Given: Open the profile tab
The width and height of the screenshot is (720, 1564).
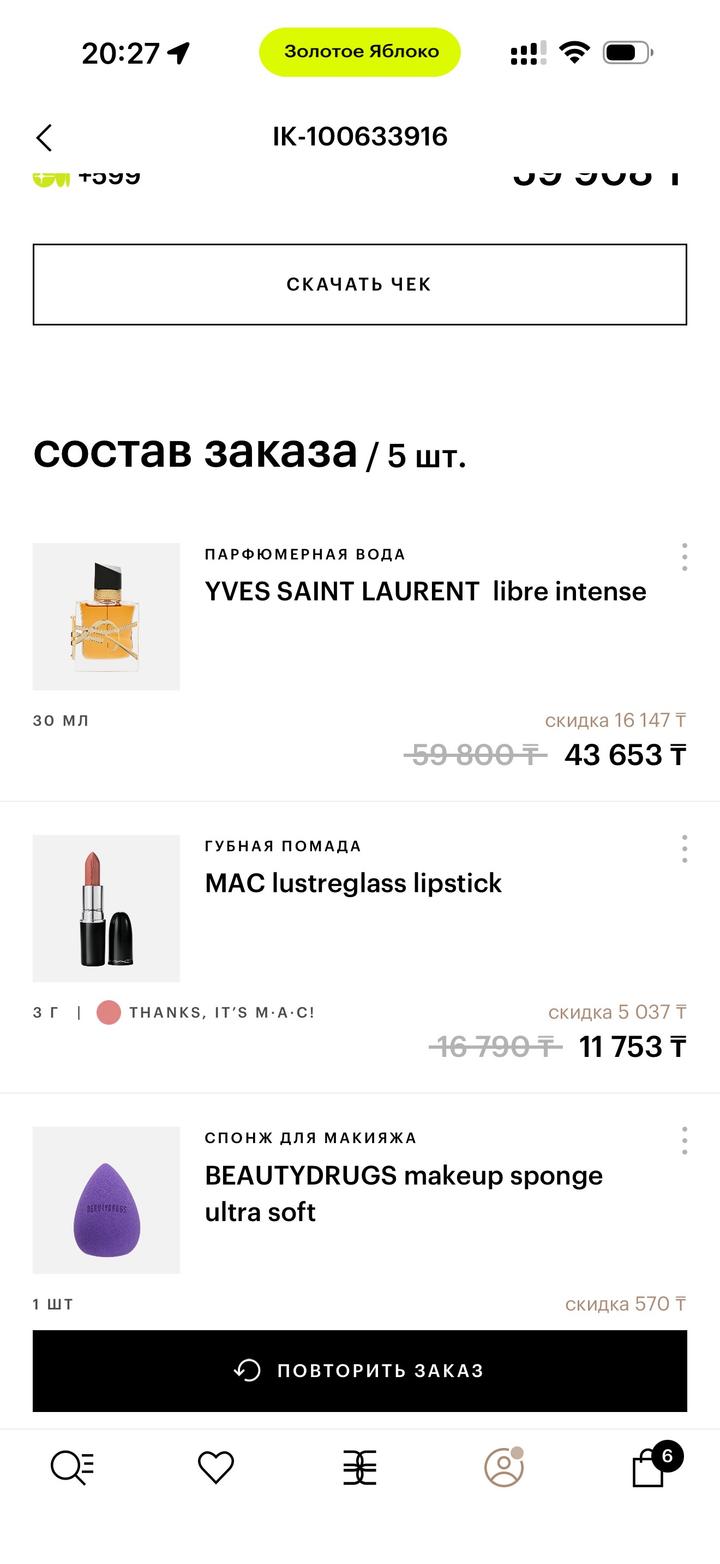Looking at the screenshot, I should point(504,1467).
